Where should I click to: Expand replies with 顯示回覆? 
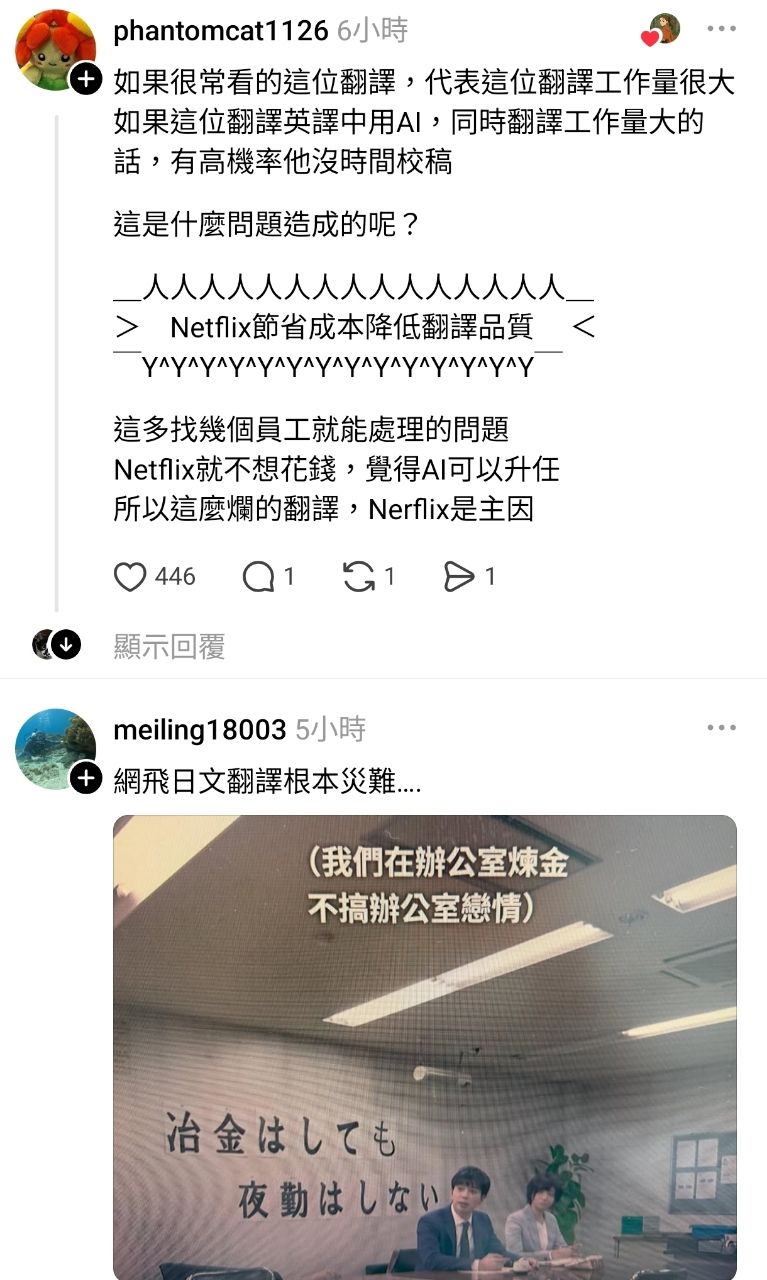(169, 646)
